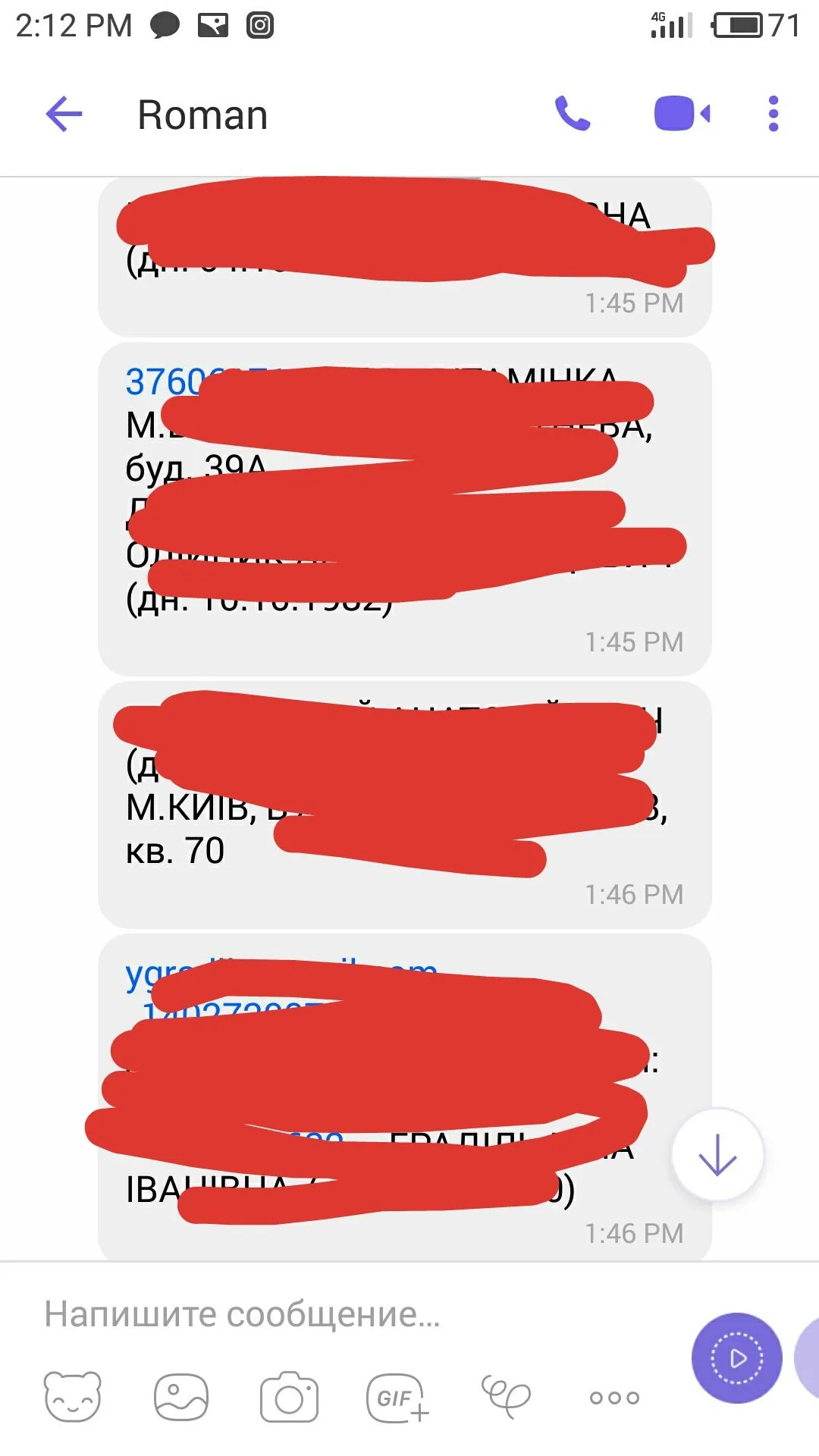Open the doodle drawing tool

tap(506, 1397)
